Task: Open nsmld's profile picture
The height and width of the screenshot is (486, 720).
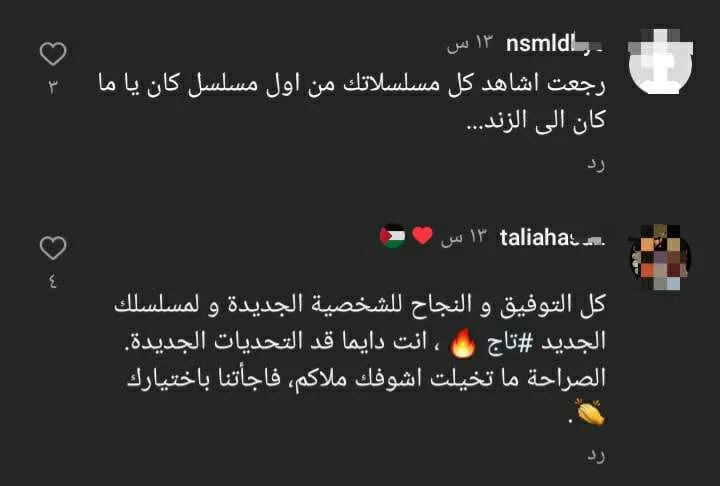Action: tap(660, 62)
